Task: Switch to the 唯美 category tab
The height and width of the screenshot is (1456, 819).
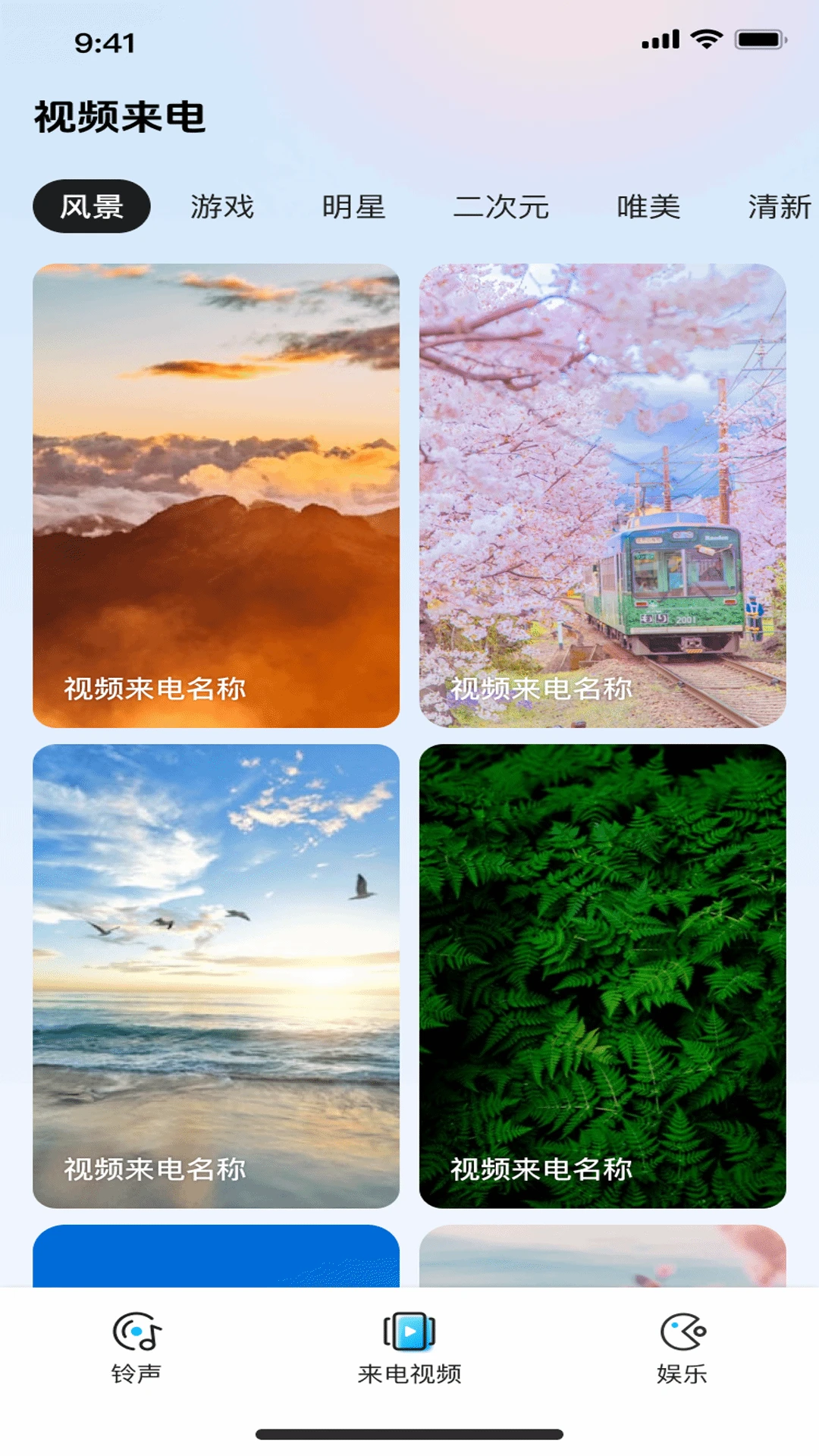Action: point(648,206)
